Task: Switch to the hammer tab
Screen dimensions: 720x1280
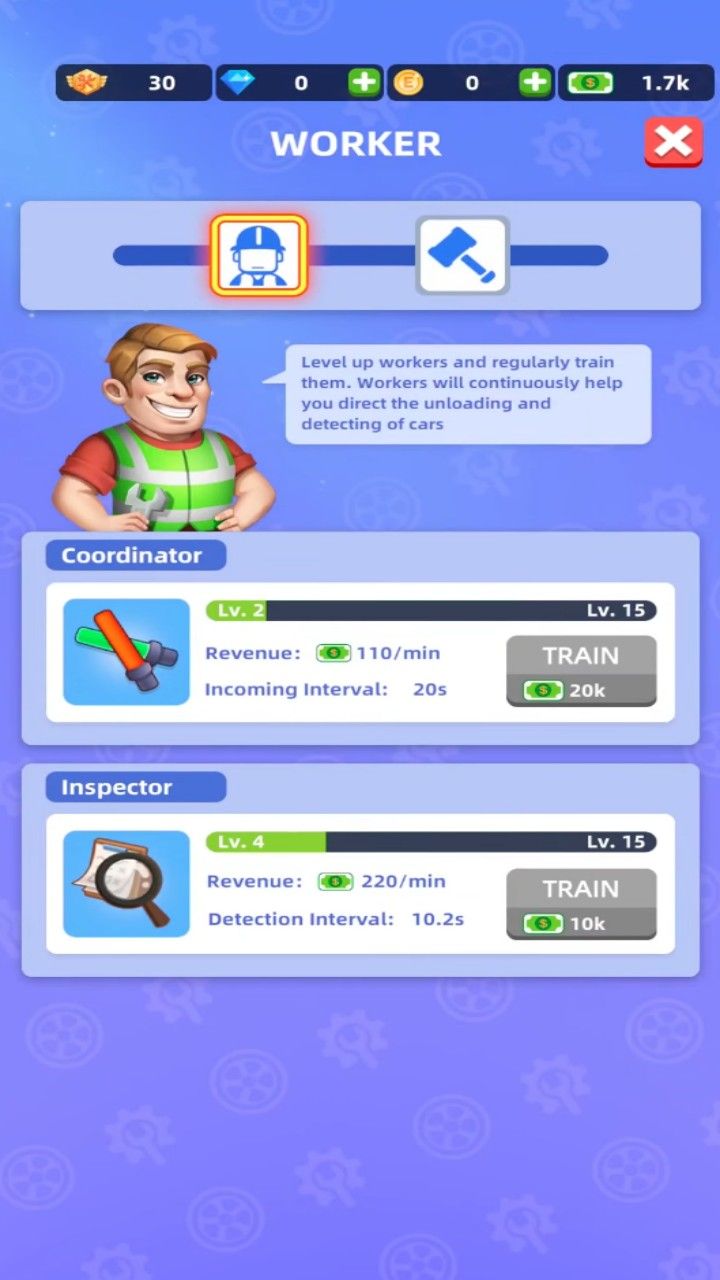Action: click(462, 255)
